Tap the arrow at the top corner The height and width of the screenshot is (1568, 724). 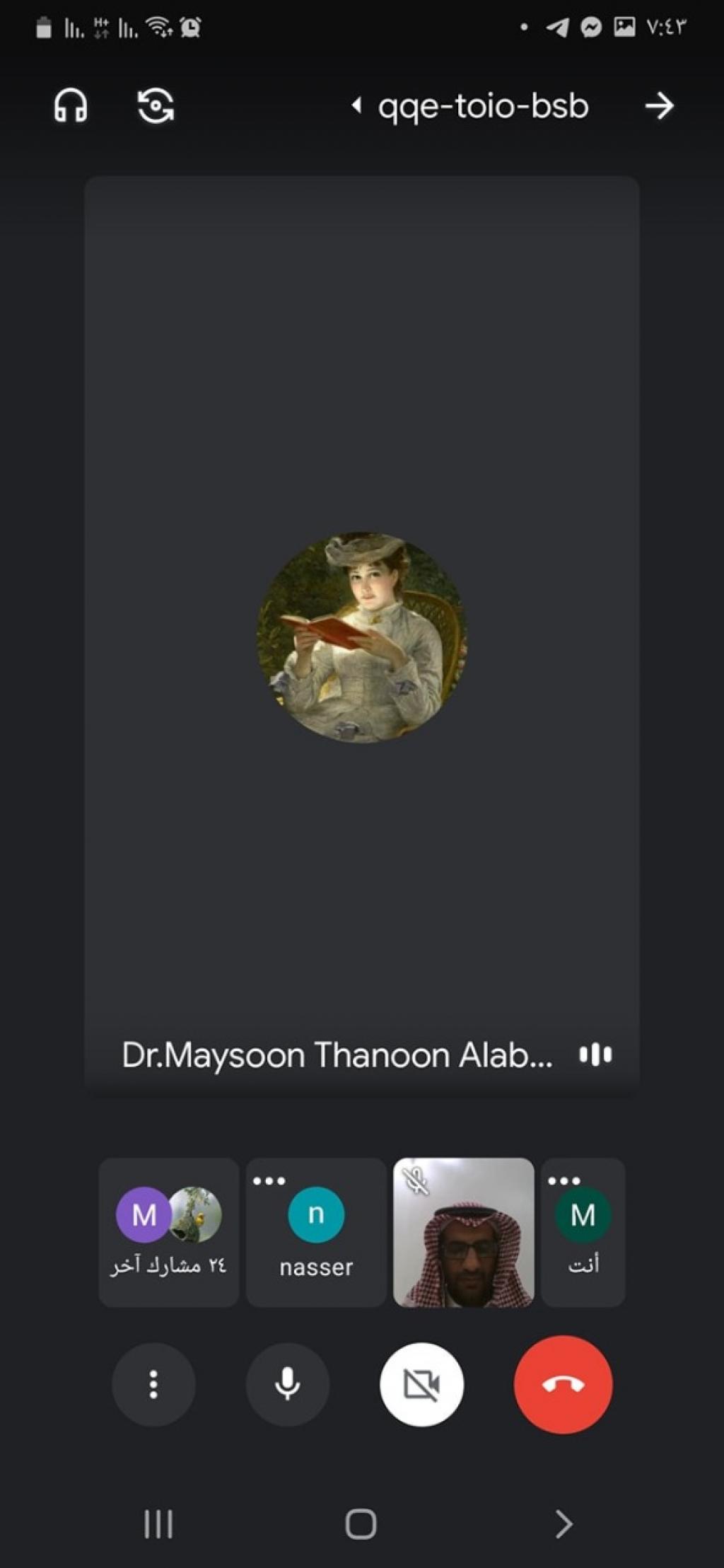(x=659, y=106)
